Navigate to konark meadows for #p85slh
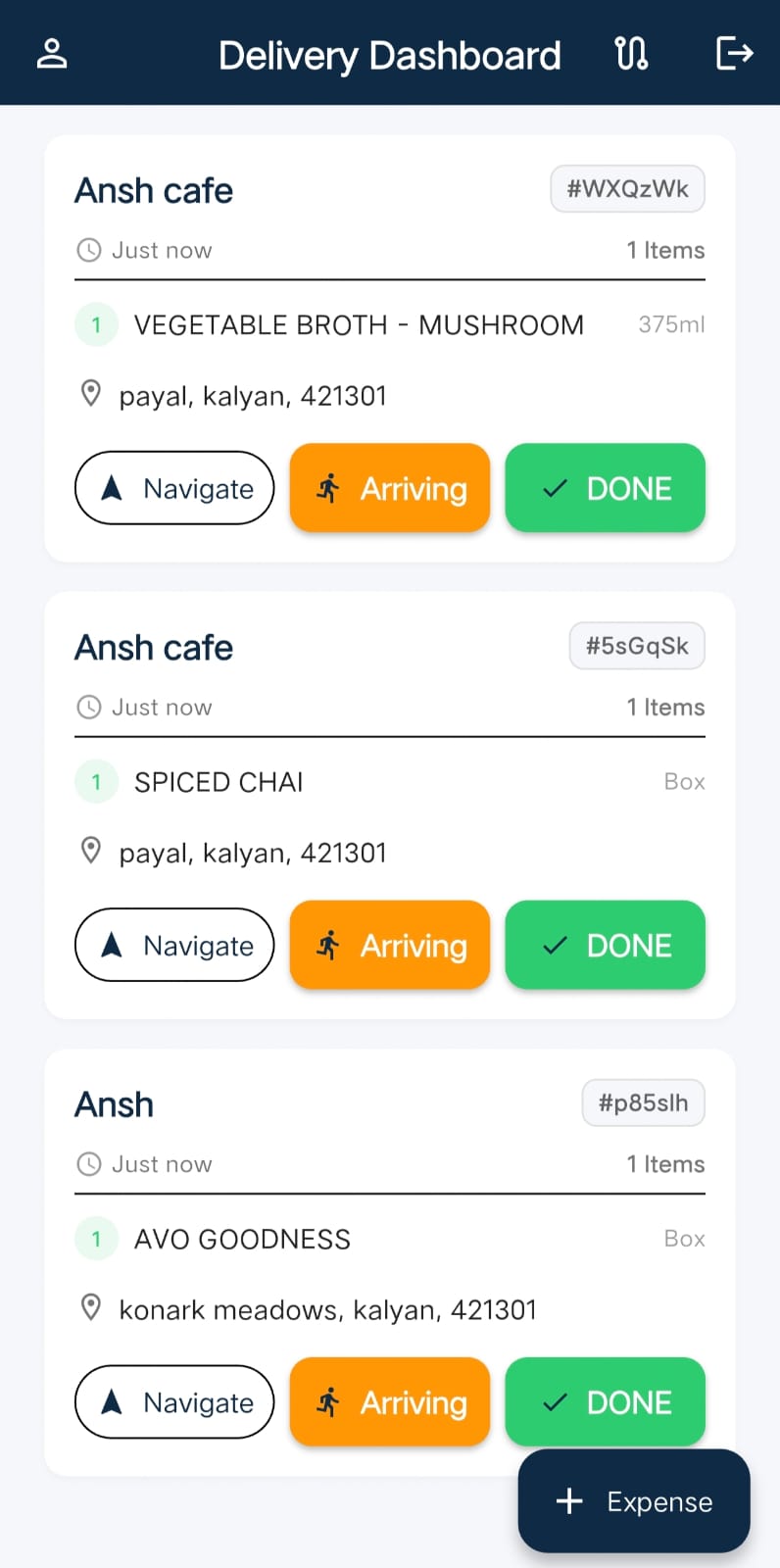Viewport: 780px width, 1568px height. pyautogui.click(x=174, y=1402)
